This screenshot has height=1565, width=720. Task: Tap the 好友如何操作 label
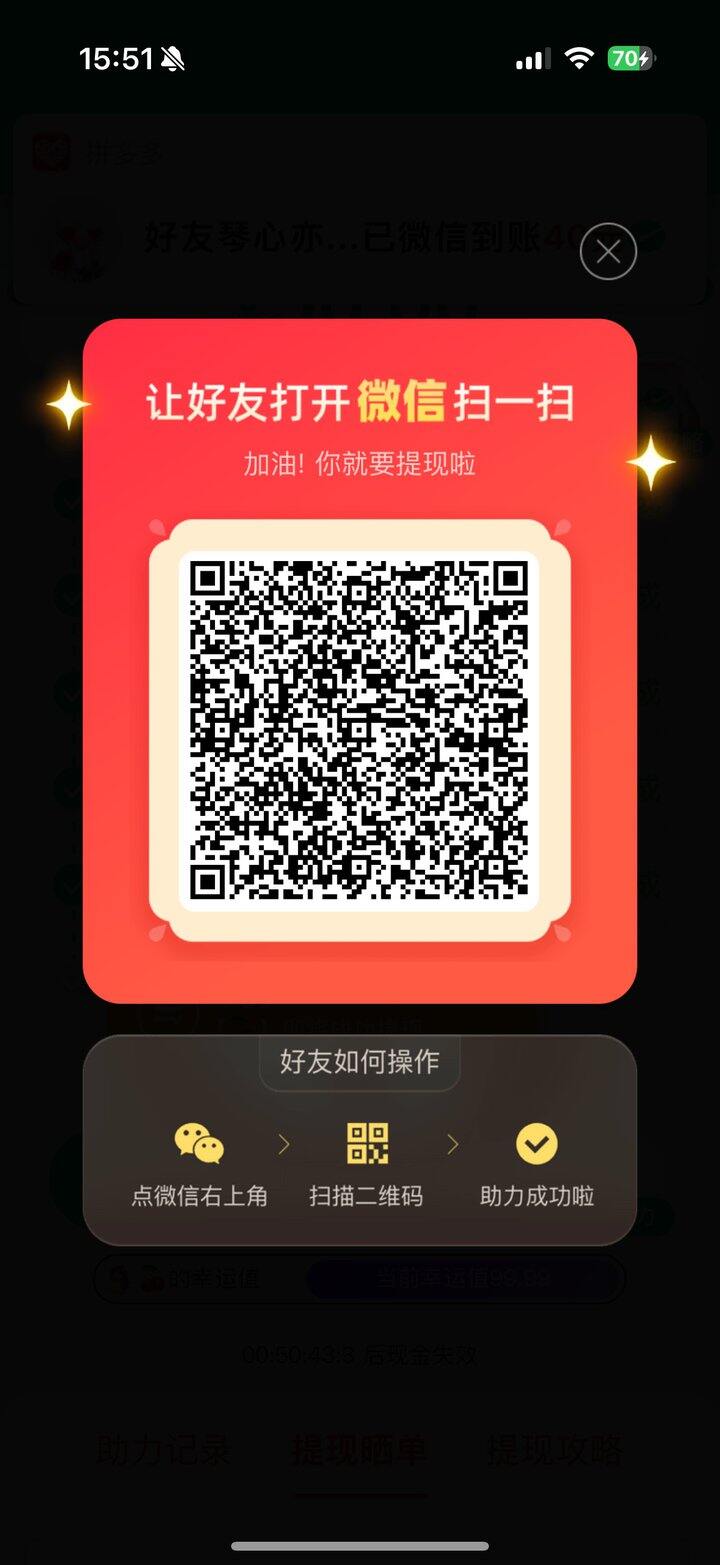[358, 1063]
